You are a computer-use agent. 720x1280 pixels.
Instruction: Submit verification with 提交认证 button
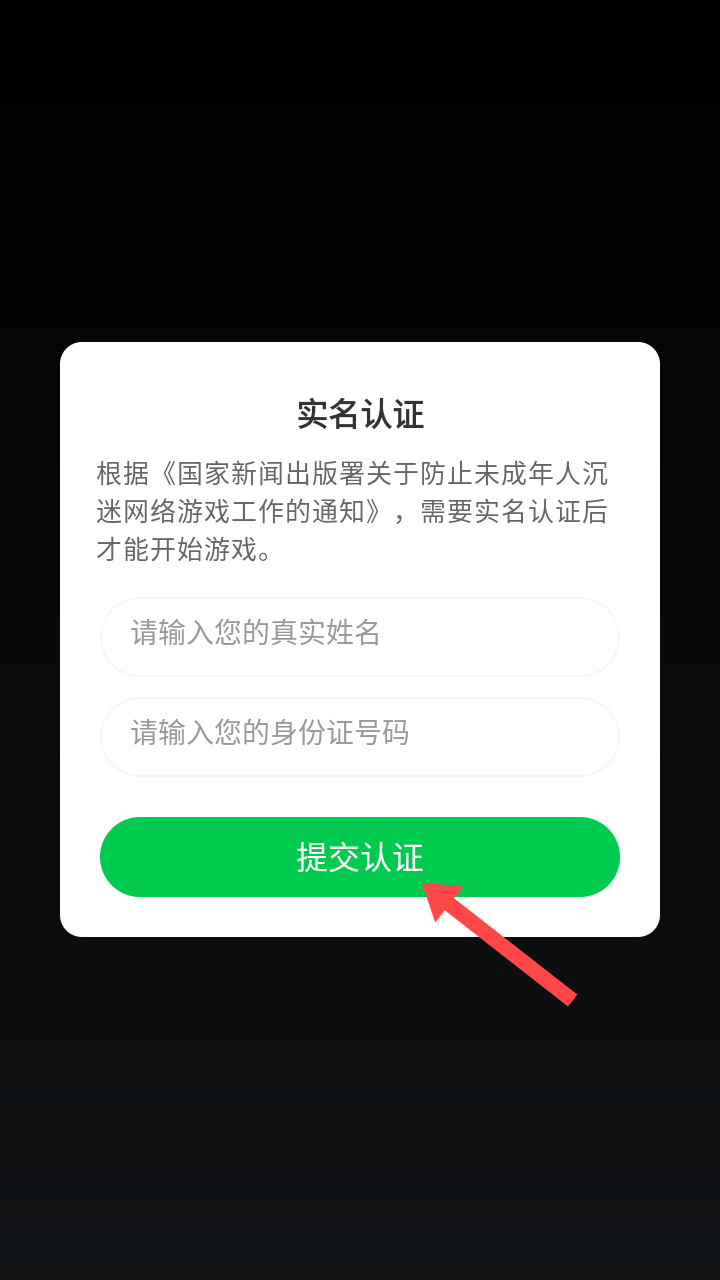pos(360,857)
